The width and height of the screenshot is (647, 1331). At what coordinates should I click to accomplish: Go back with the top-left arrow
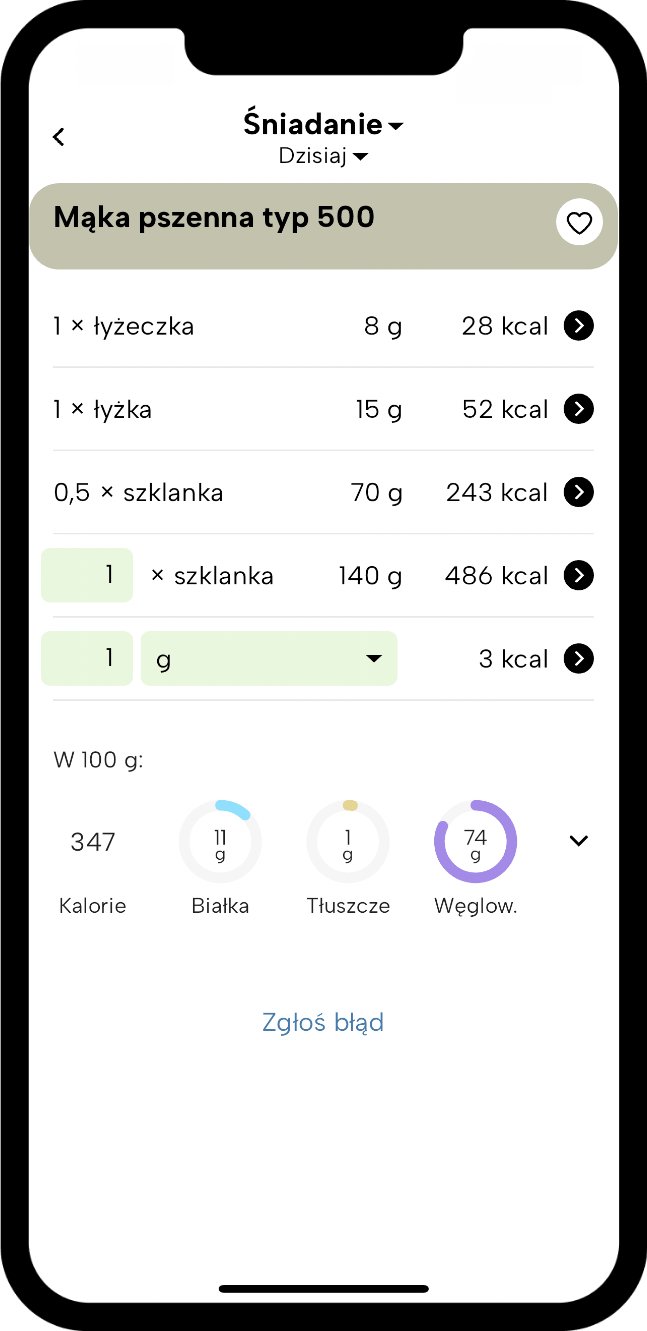click(59, 137)
